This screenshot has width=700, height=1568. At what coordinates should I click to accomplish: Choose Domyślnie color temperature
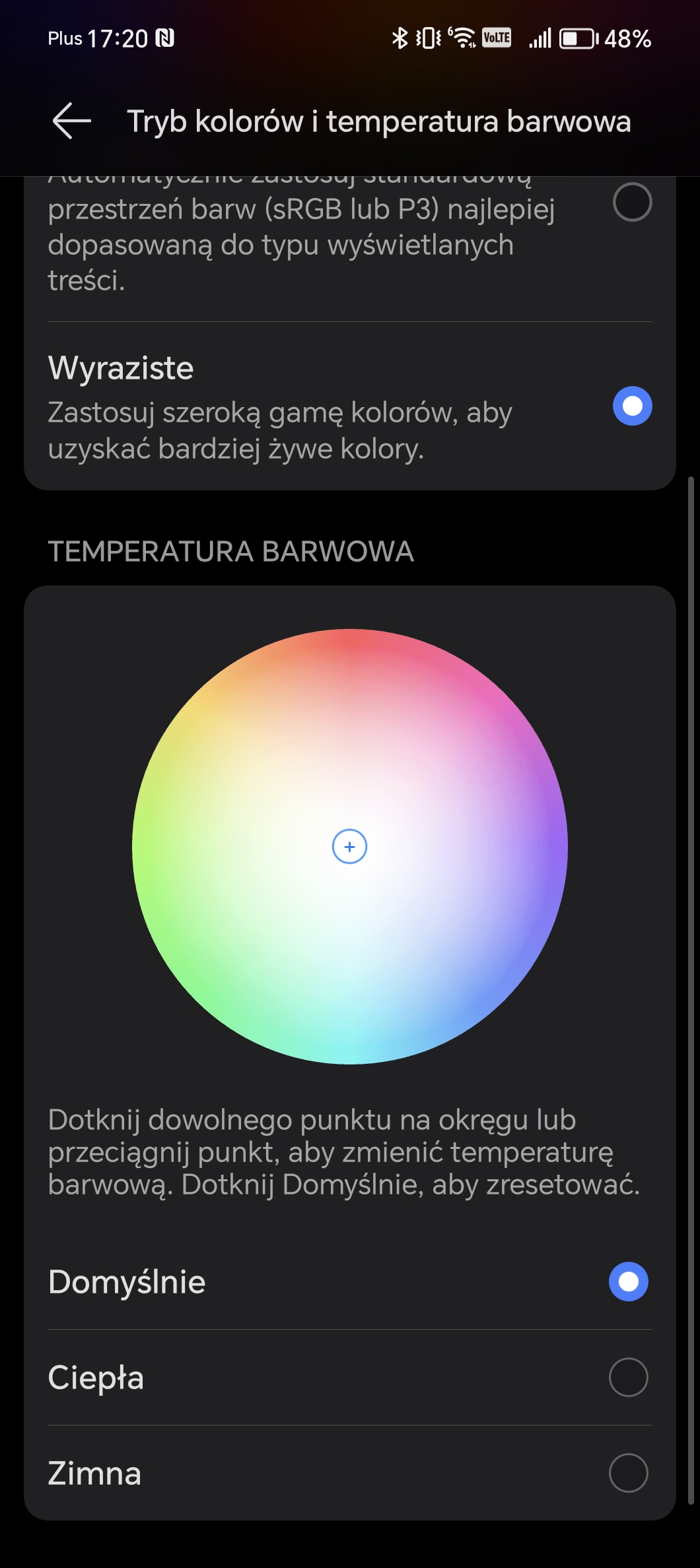pyautogui.click(x=350, y=1282)
